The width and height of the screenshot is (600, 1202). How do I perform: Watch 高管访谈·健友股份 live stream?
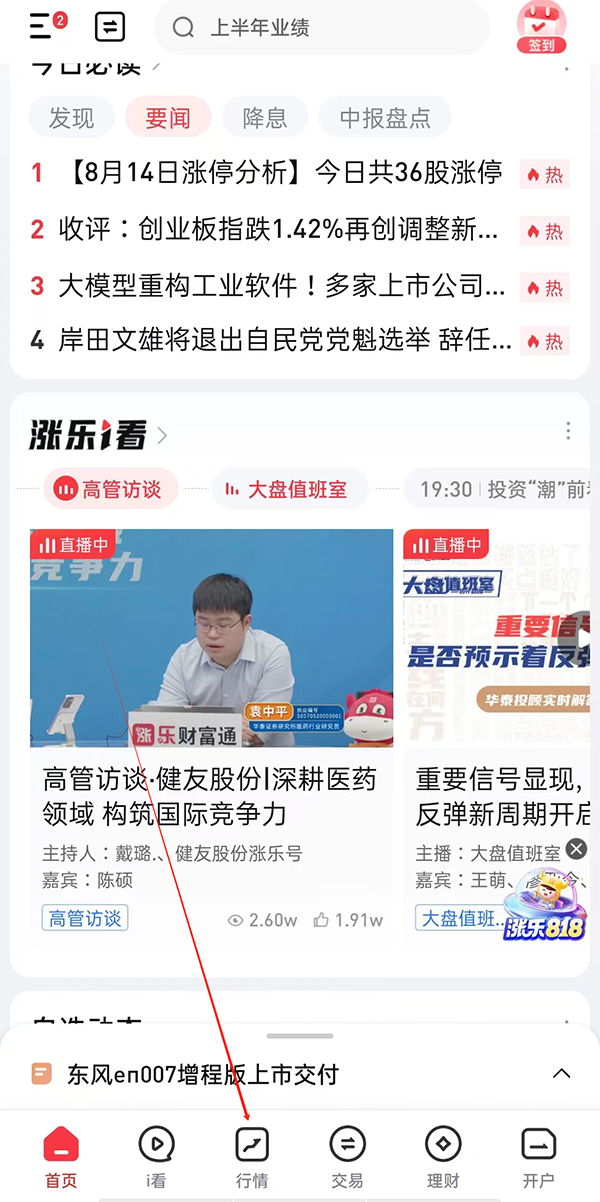click(211, 638)
